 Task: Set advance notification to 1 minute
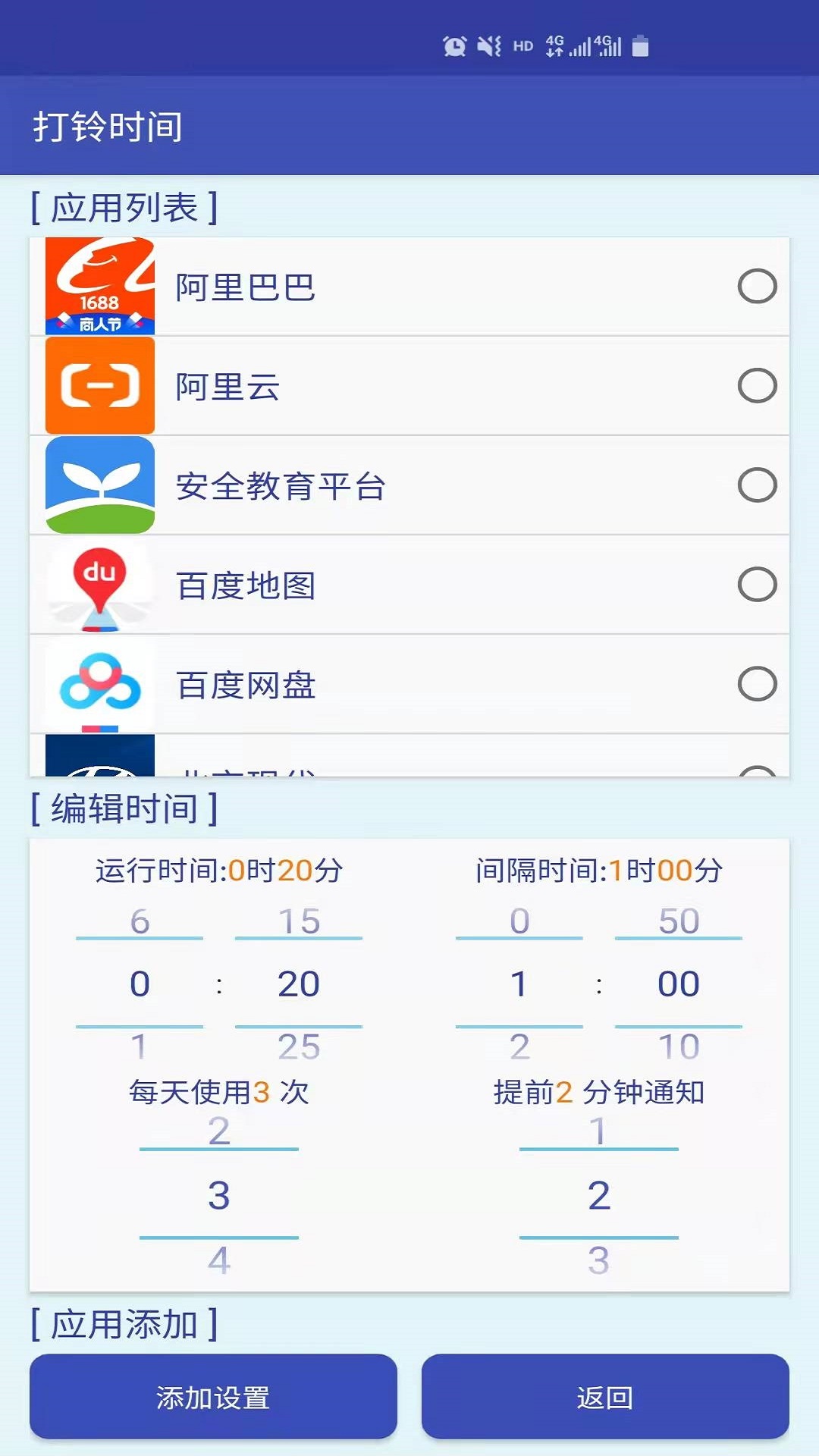point(599,1131)
